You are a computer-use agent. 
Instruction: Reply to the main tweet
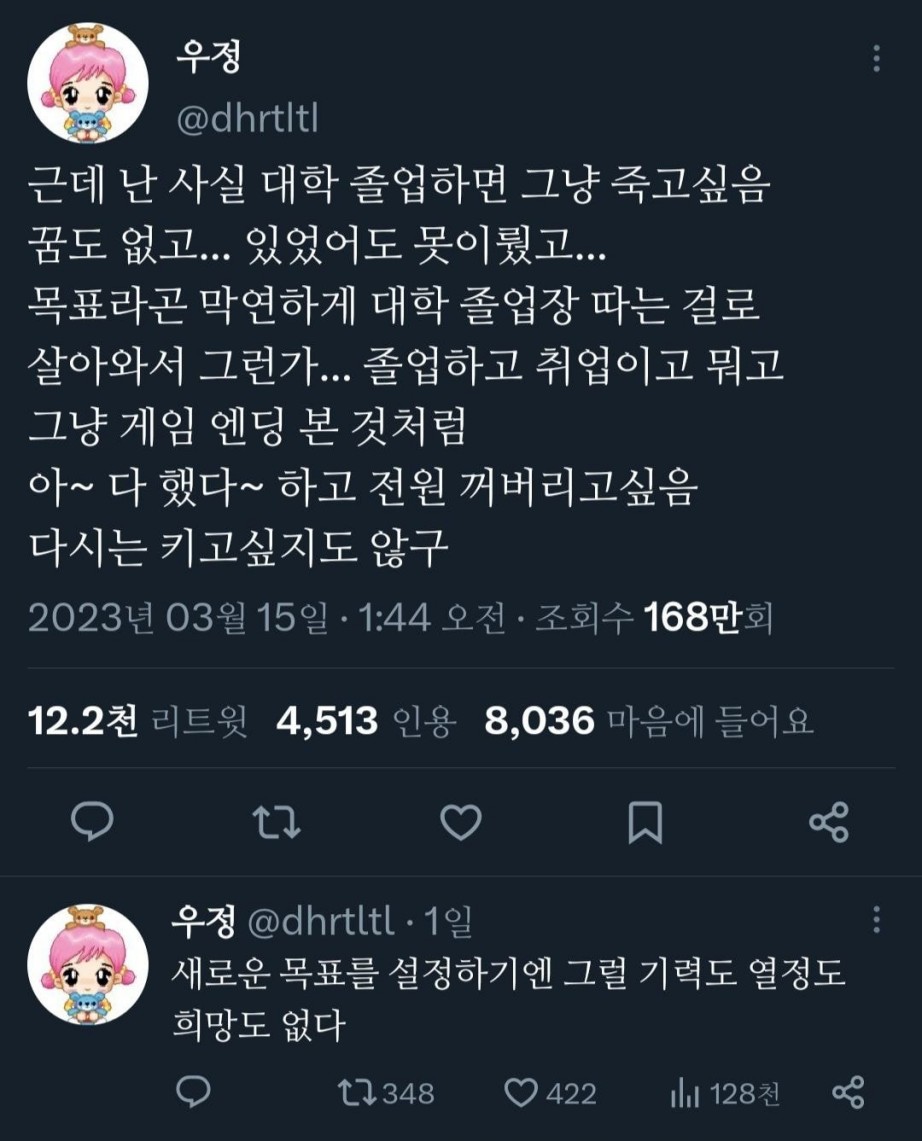94,822
